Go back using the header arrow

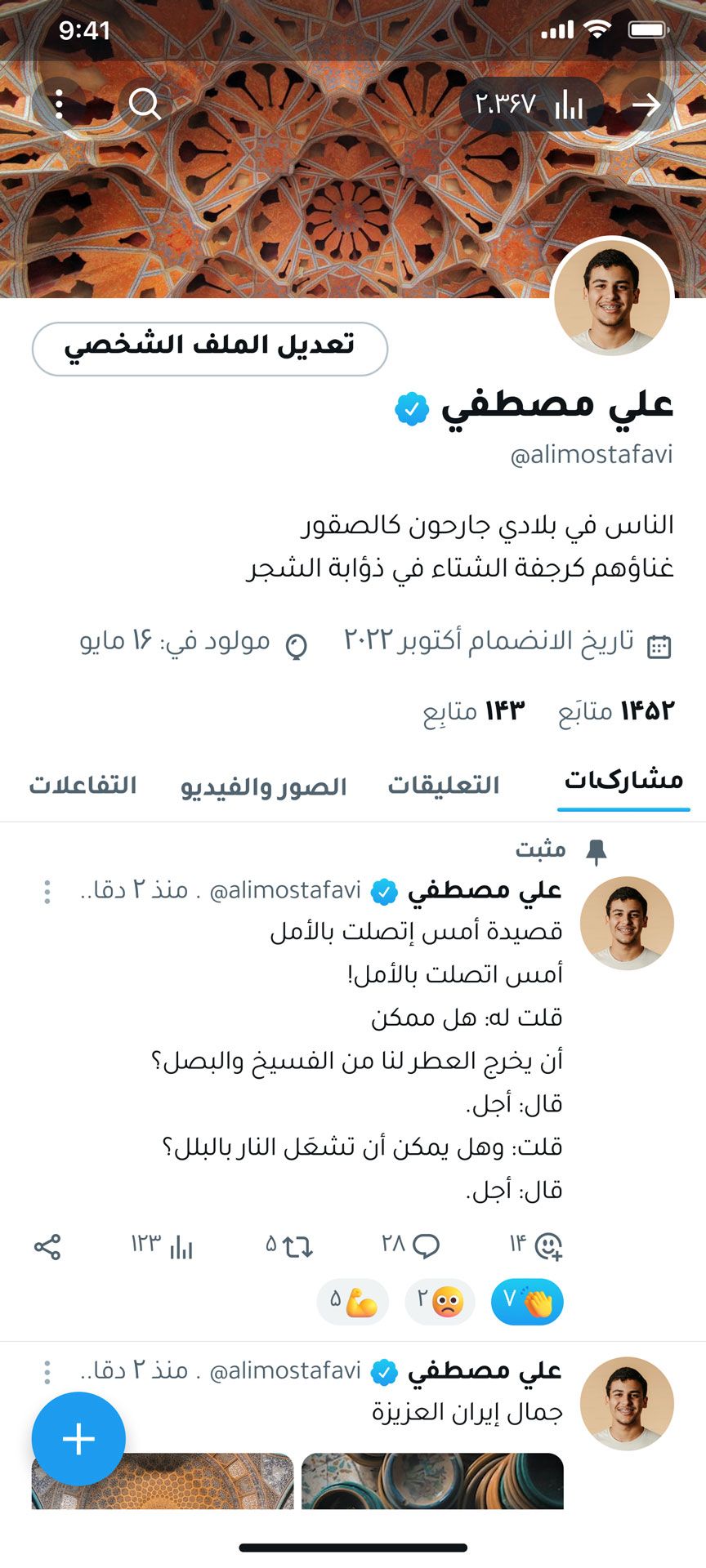pos(646,105)
